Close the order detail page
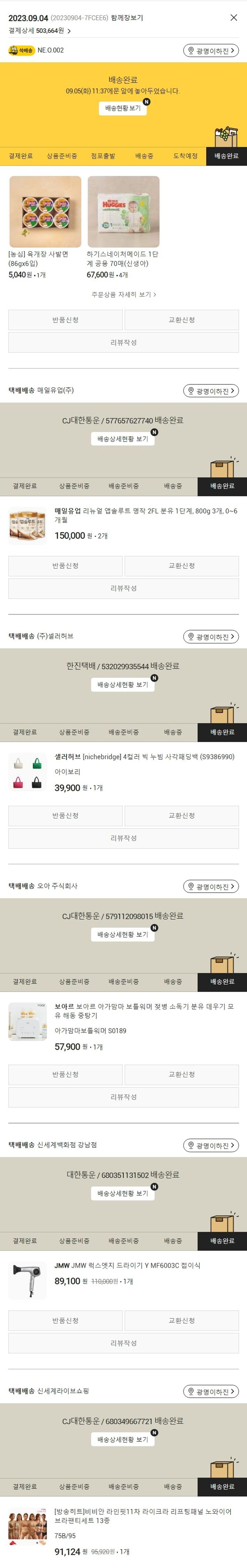 tap(233, 18)
